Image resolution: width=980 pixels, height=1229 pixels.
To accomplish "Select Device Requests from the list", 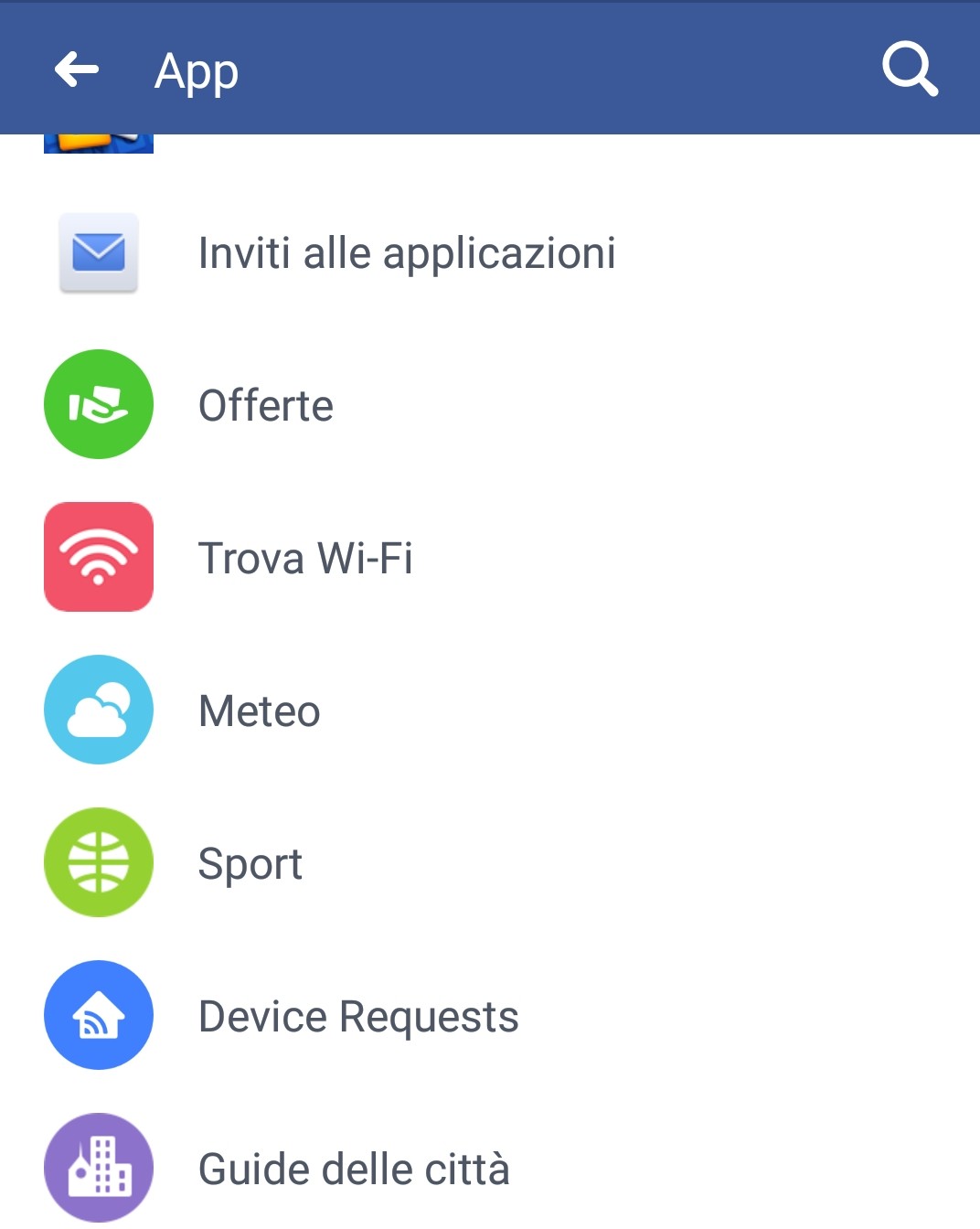I will [x=357, y=1014].
